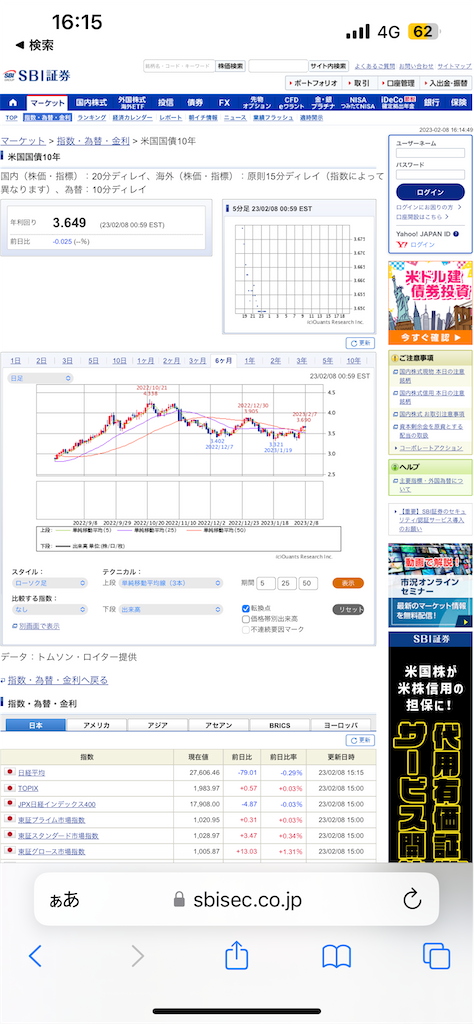Switch chart range to 1年
Screen dimensions: 474x1024
point(249,360)
